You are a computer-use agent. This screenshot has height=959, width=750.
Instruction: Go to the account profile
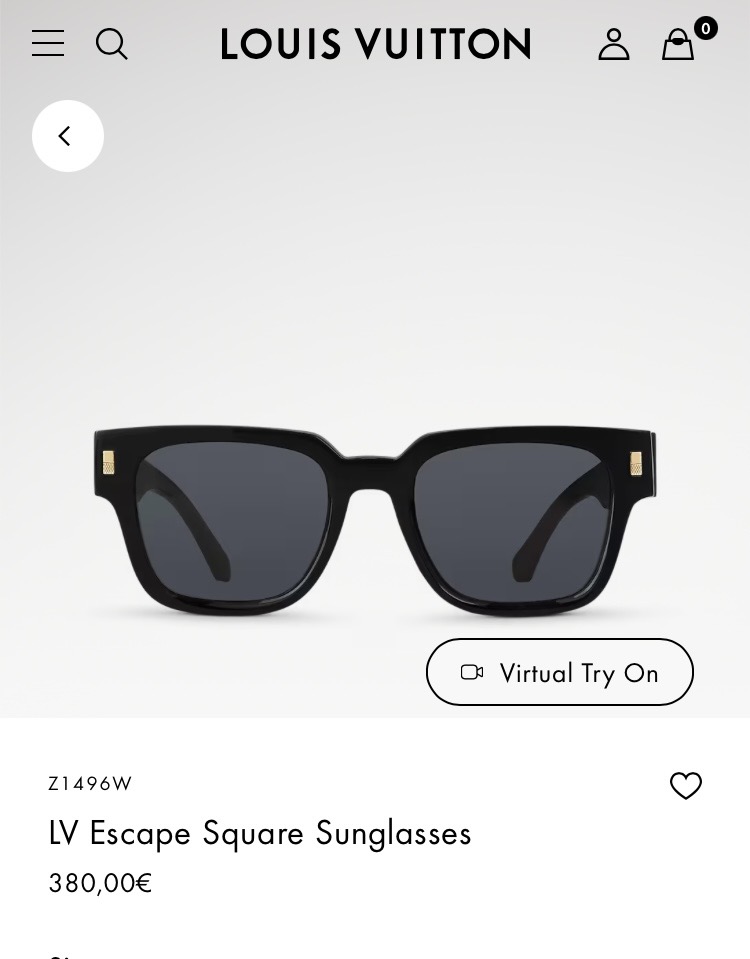[614, 44]
